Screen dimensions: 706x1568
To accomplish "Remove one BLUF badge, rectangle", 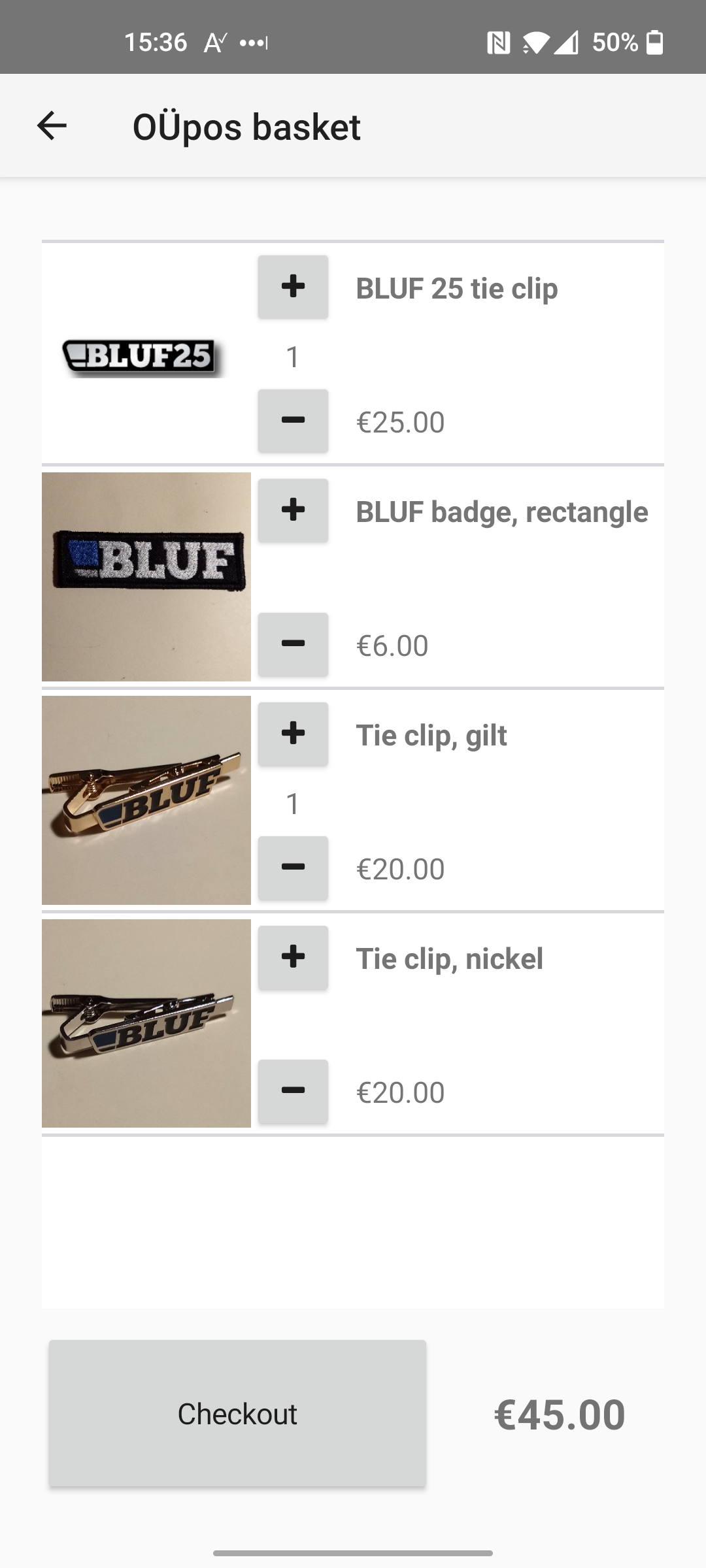I will (x=293, y=644).
